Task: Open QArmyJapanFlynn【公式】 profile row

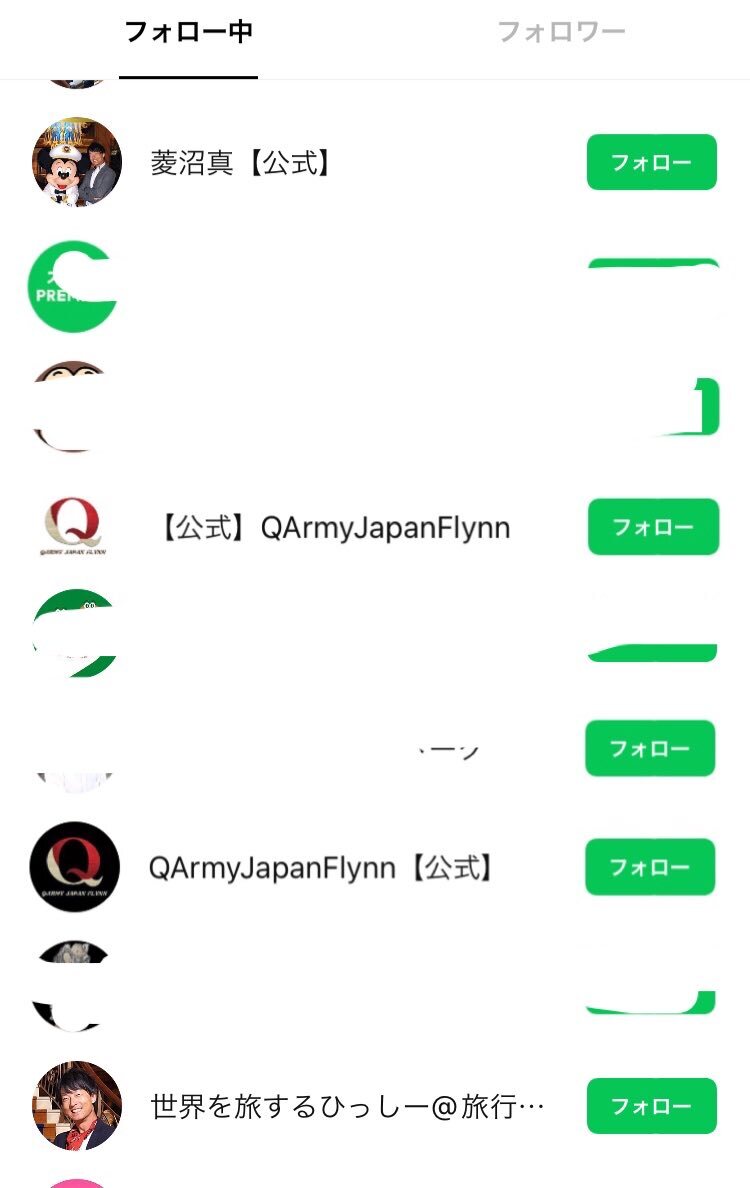Action: coord(320,867)
